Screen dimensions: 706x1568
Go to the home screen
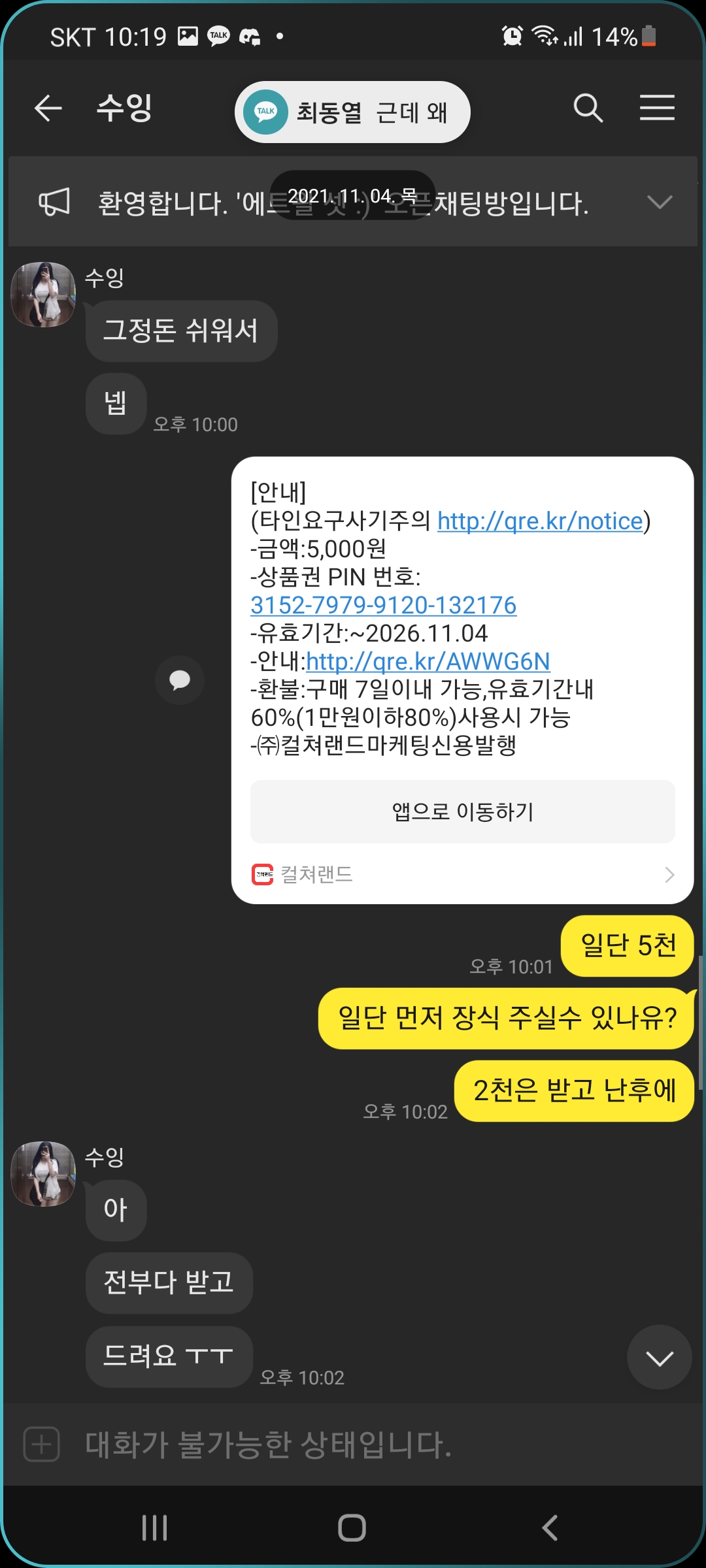tap(352, 1528)
